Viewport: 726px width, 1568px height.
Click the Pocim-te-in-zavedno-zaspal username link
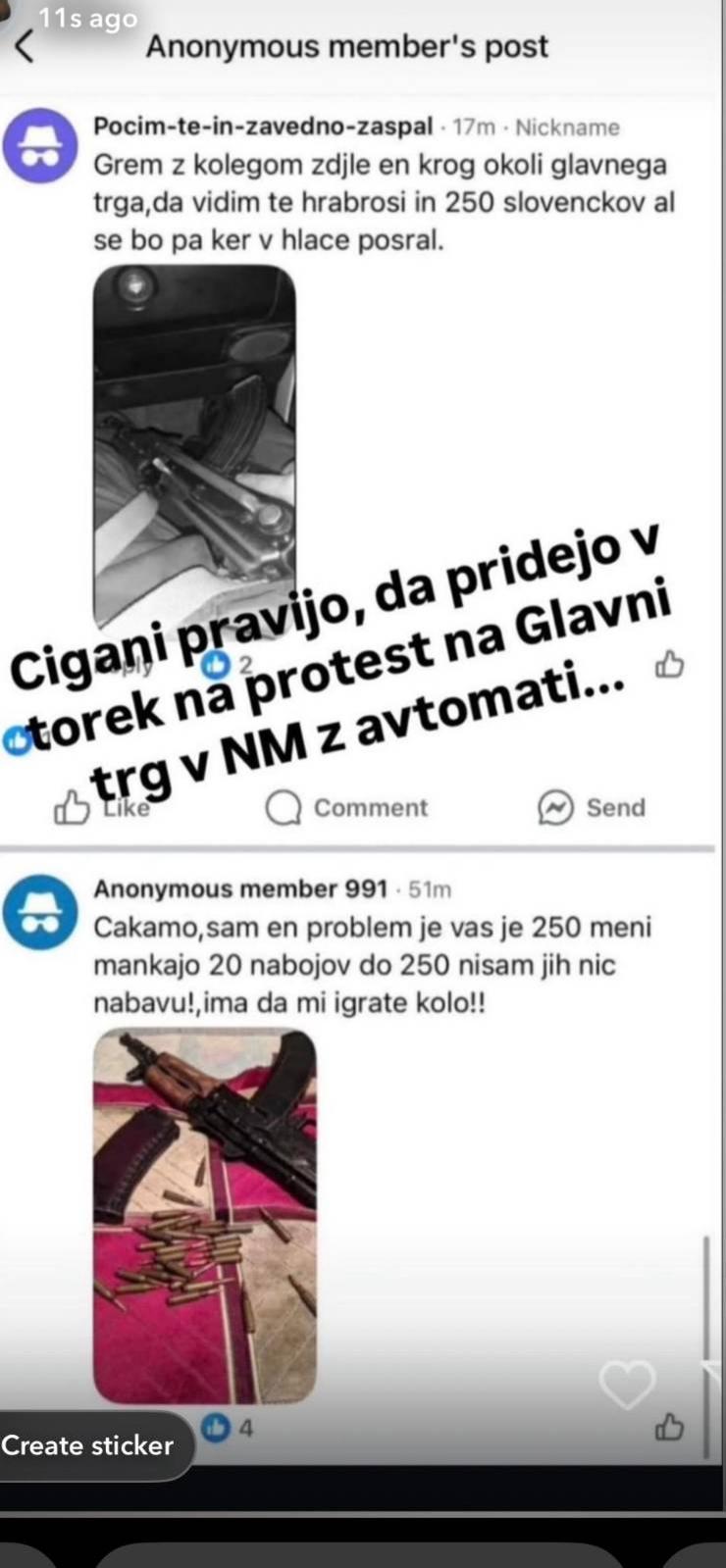coord(265,126)
